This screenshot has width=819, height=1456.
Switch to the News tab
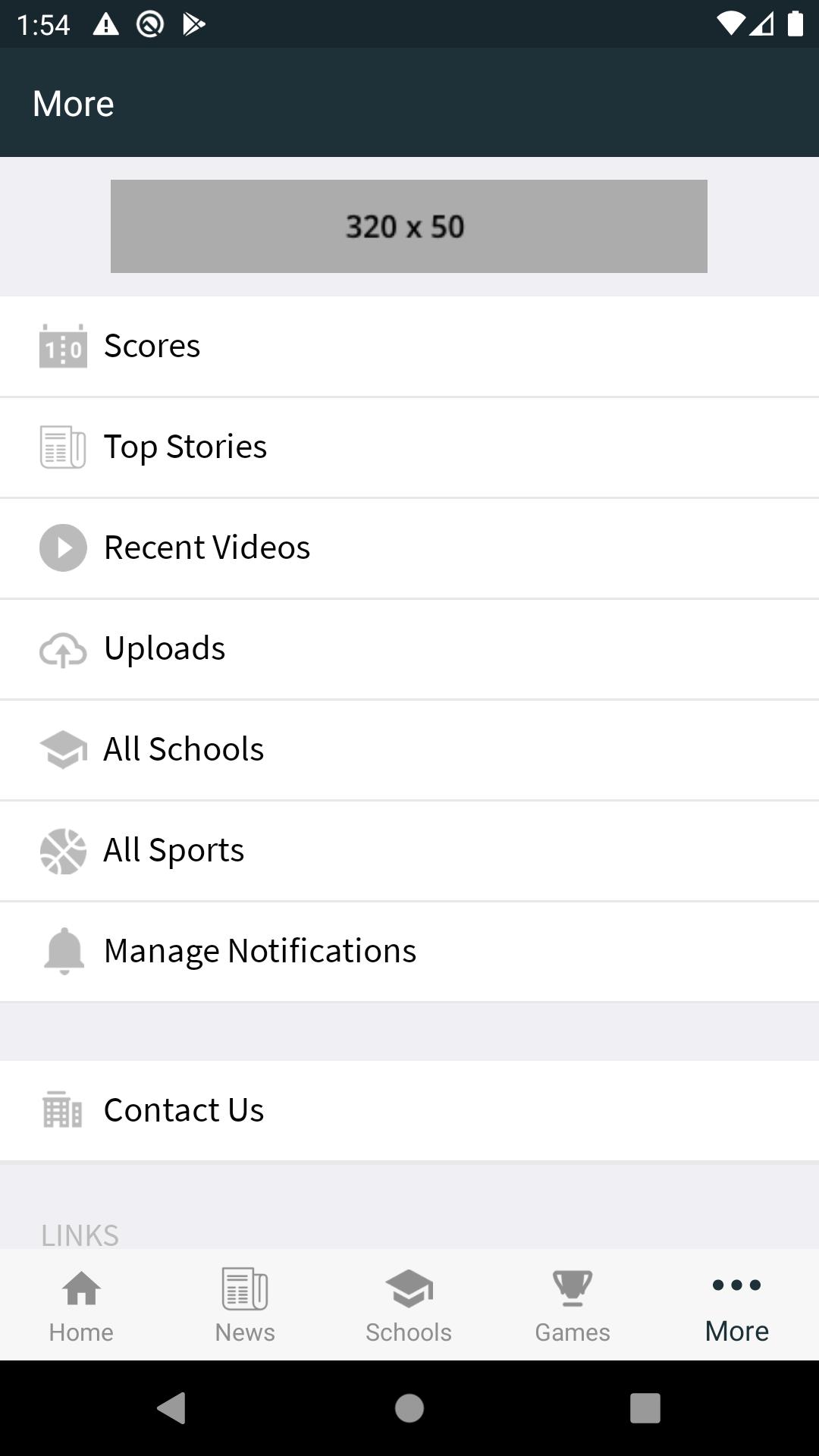pos(245,1304)
